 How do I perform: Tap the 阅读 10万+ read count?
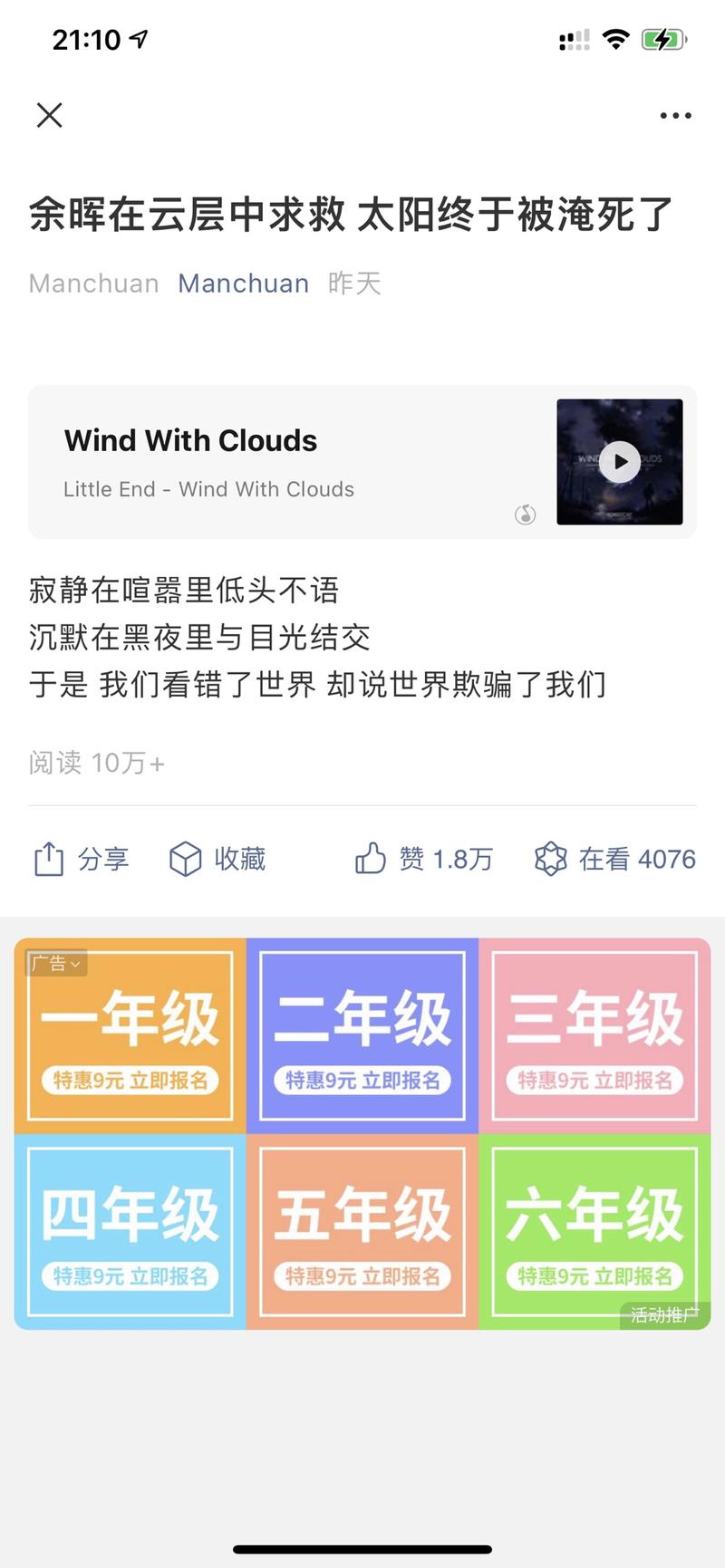click(96, 763)
